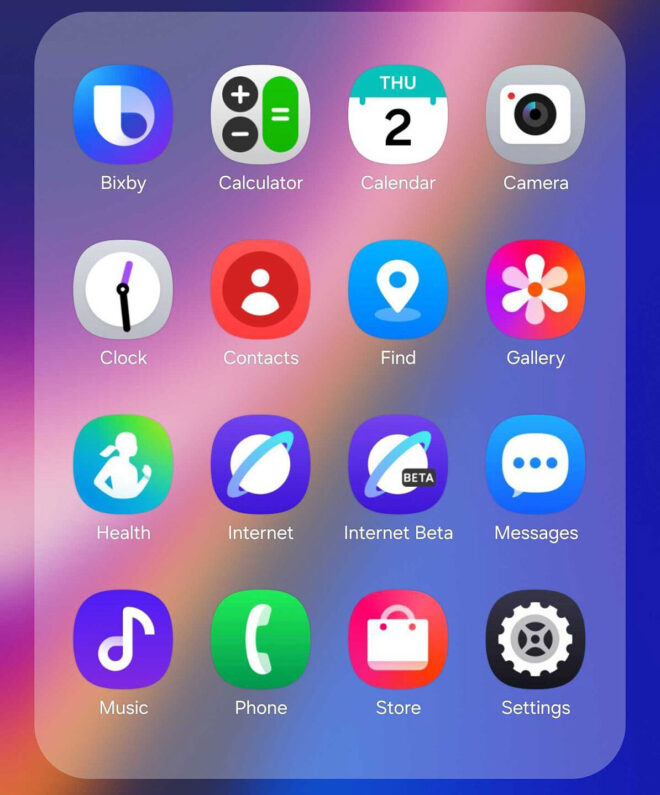Image resolution: width=660 pixels, height=795 pixels.
Task: Open the Store app
Action: pos(398,640)
